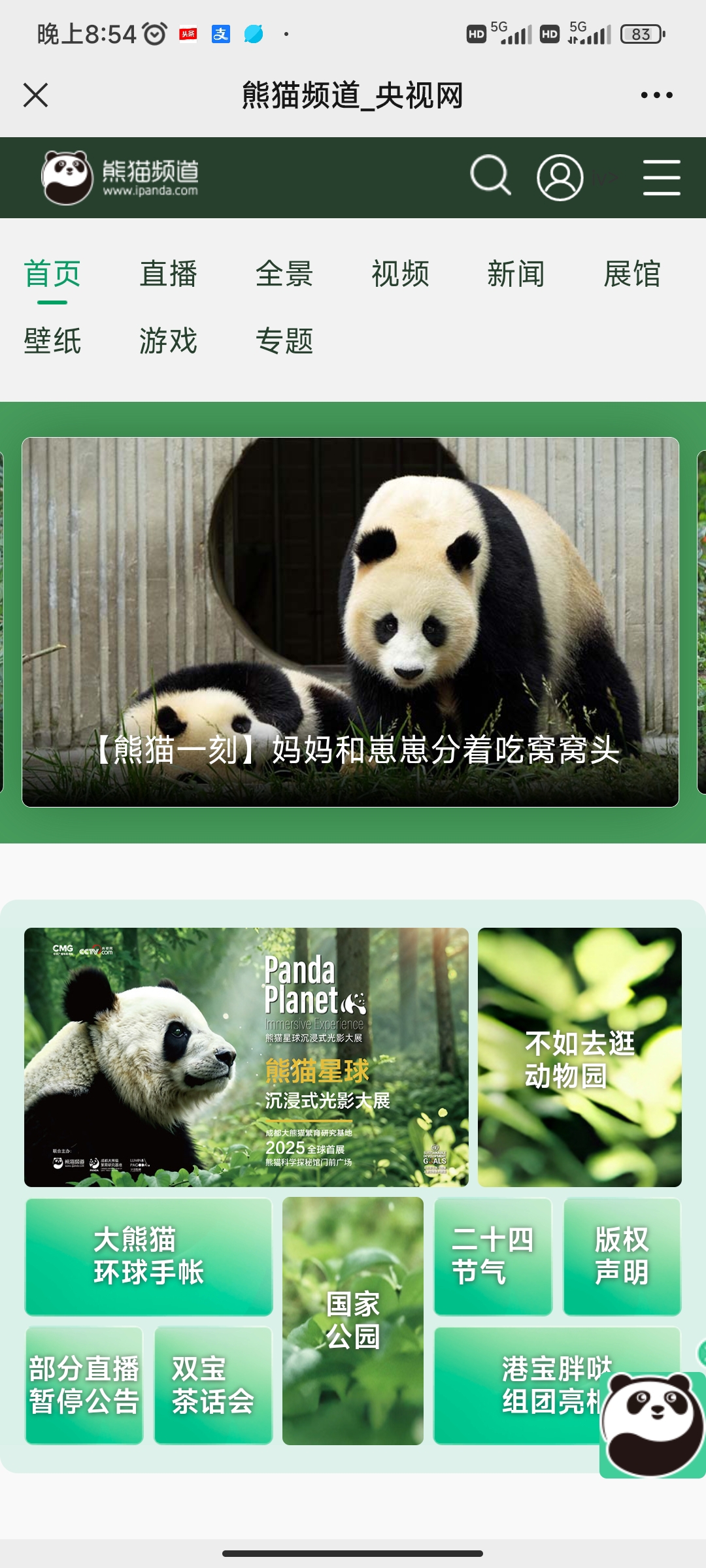The image size is (706, 1568).
Task: Close the webpage with the X button
Action: [36, 95]
